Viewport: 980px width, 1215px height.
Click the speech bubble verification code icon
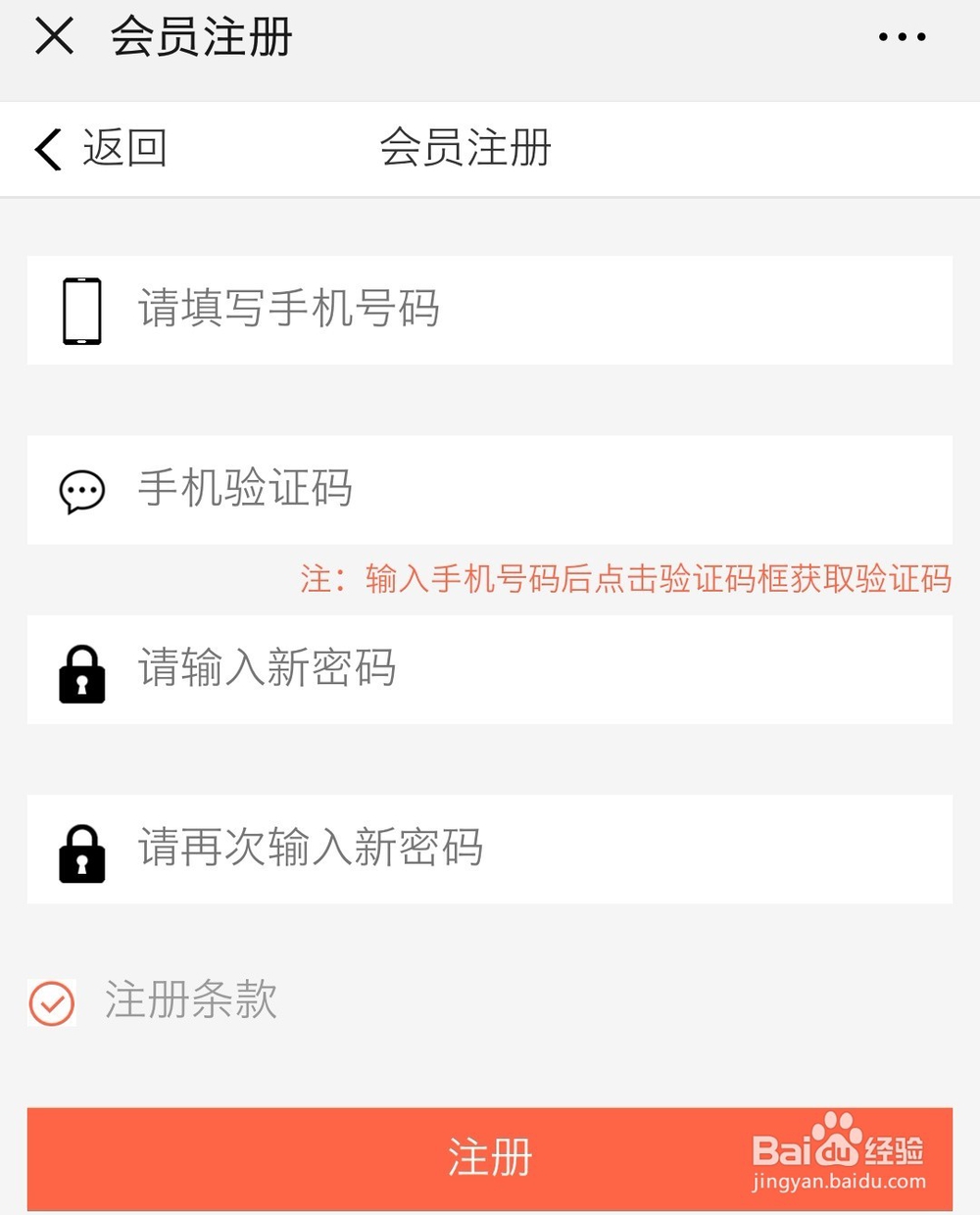(82, 490)
